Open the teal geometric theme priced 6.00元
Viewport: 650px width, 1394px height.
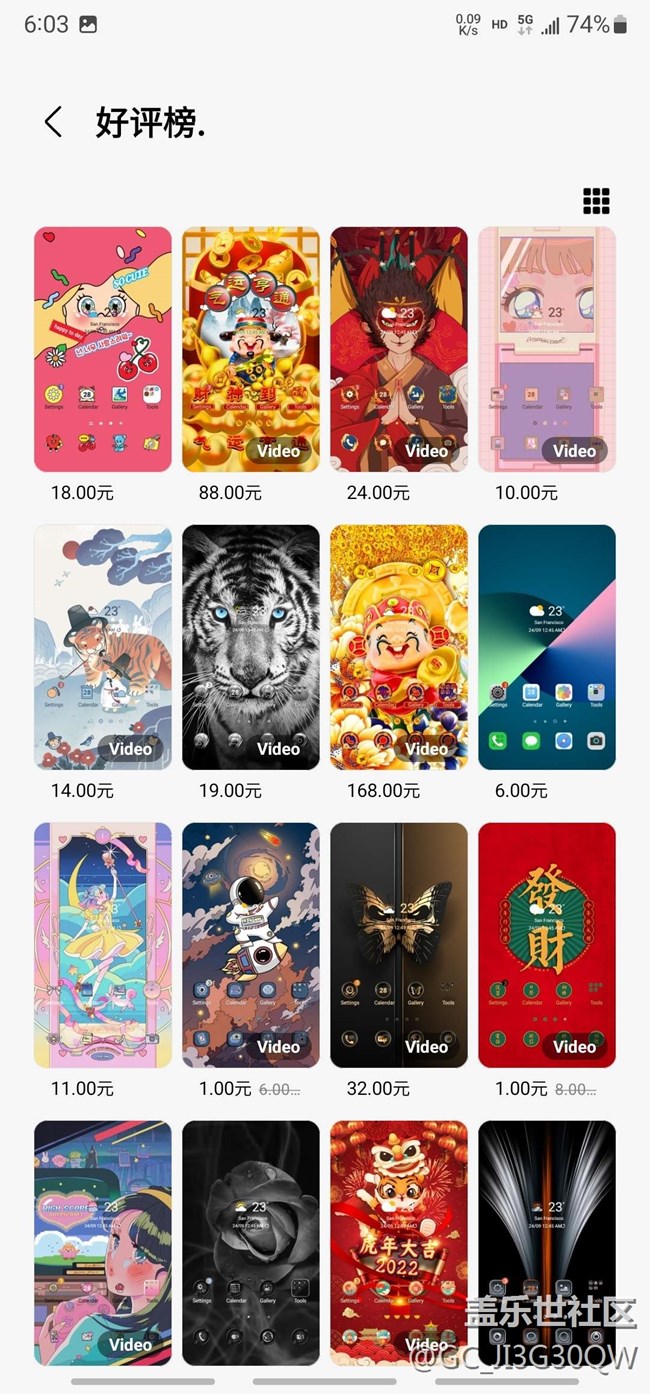[547, 647]
